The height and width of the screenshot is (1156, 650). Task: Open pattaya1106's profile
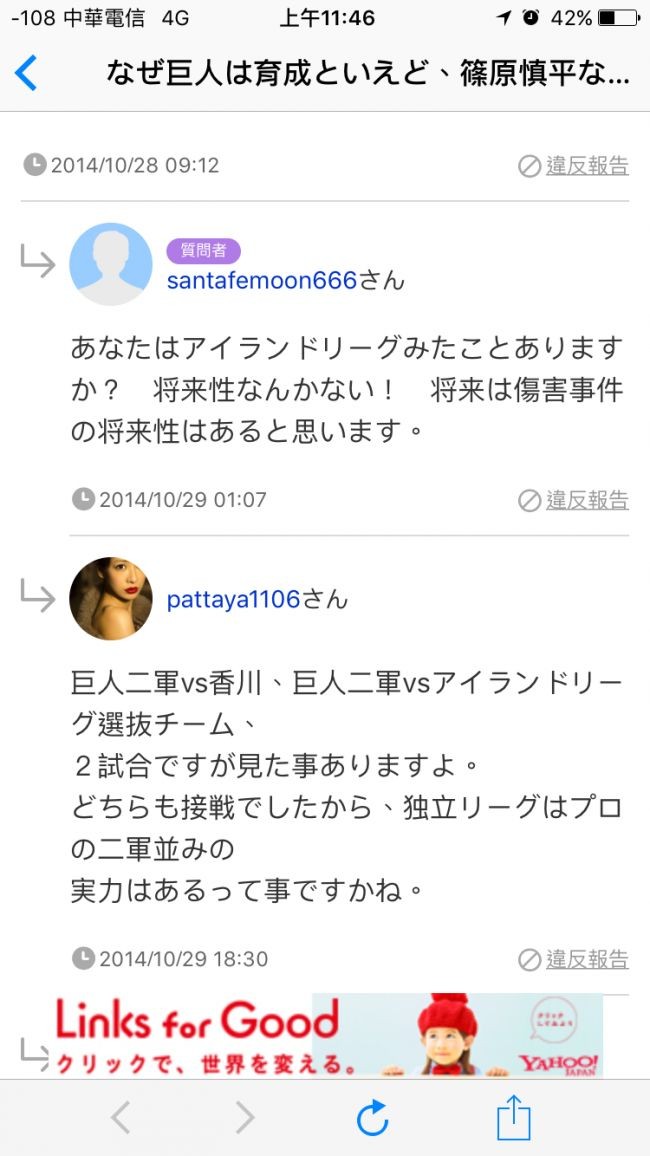click(x=234, y=599)
